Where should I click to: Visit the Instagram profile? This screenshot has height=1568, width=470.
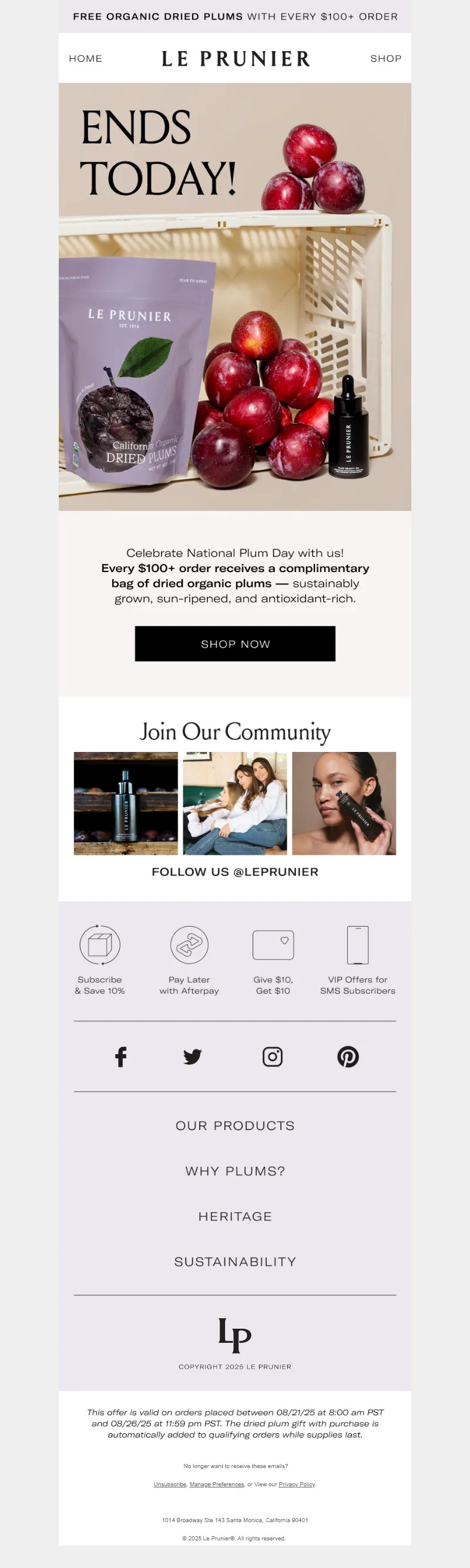[273, 1056]
